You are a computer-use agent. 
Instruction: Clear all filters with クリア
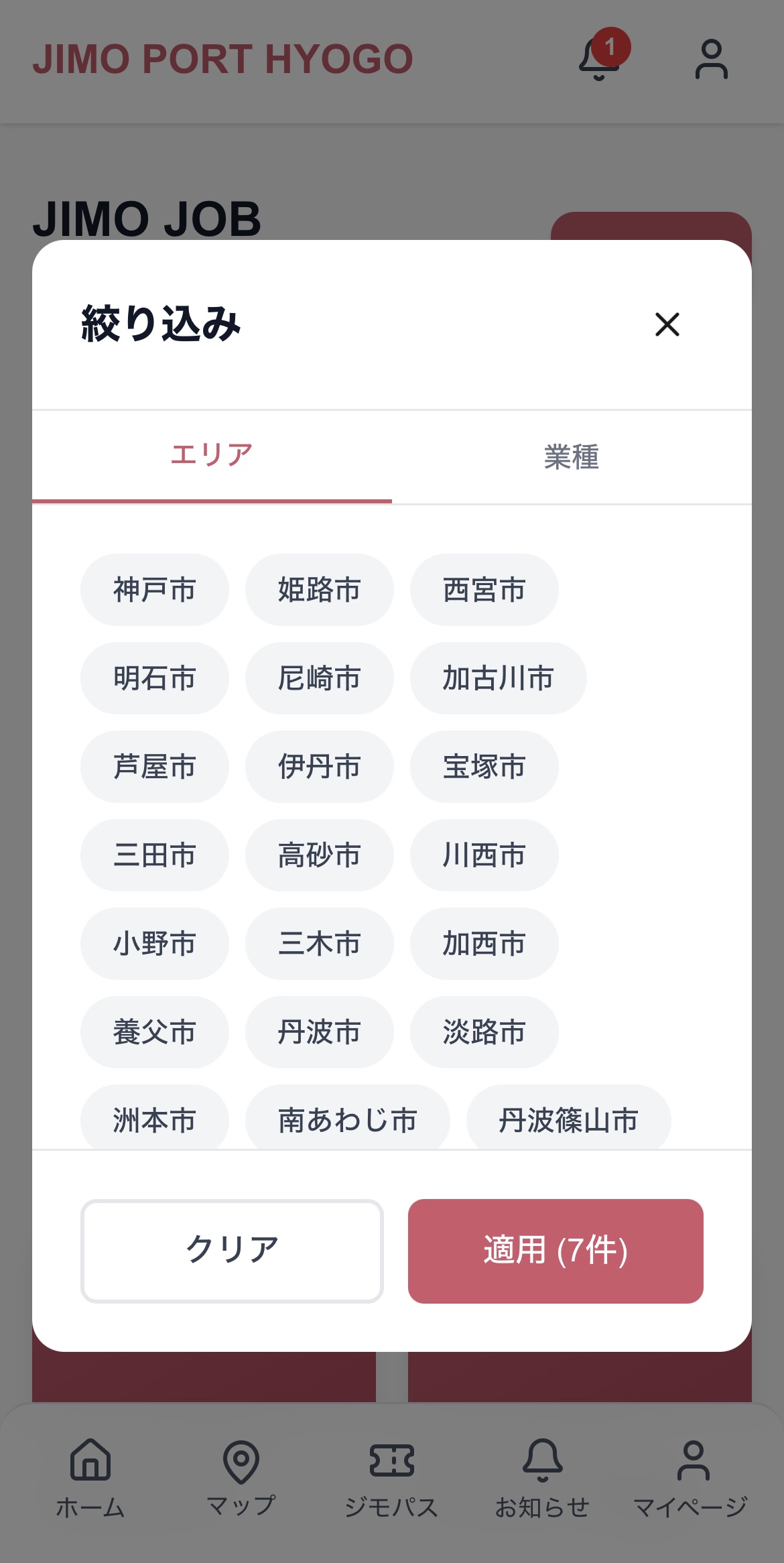232,1251
